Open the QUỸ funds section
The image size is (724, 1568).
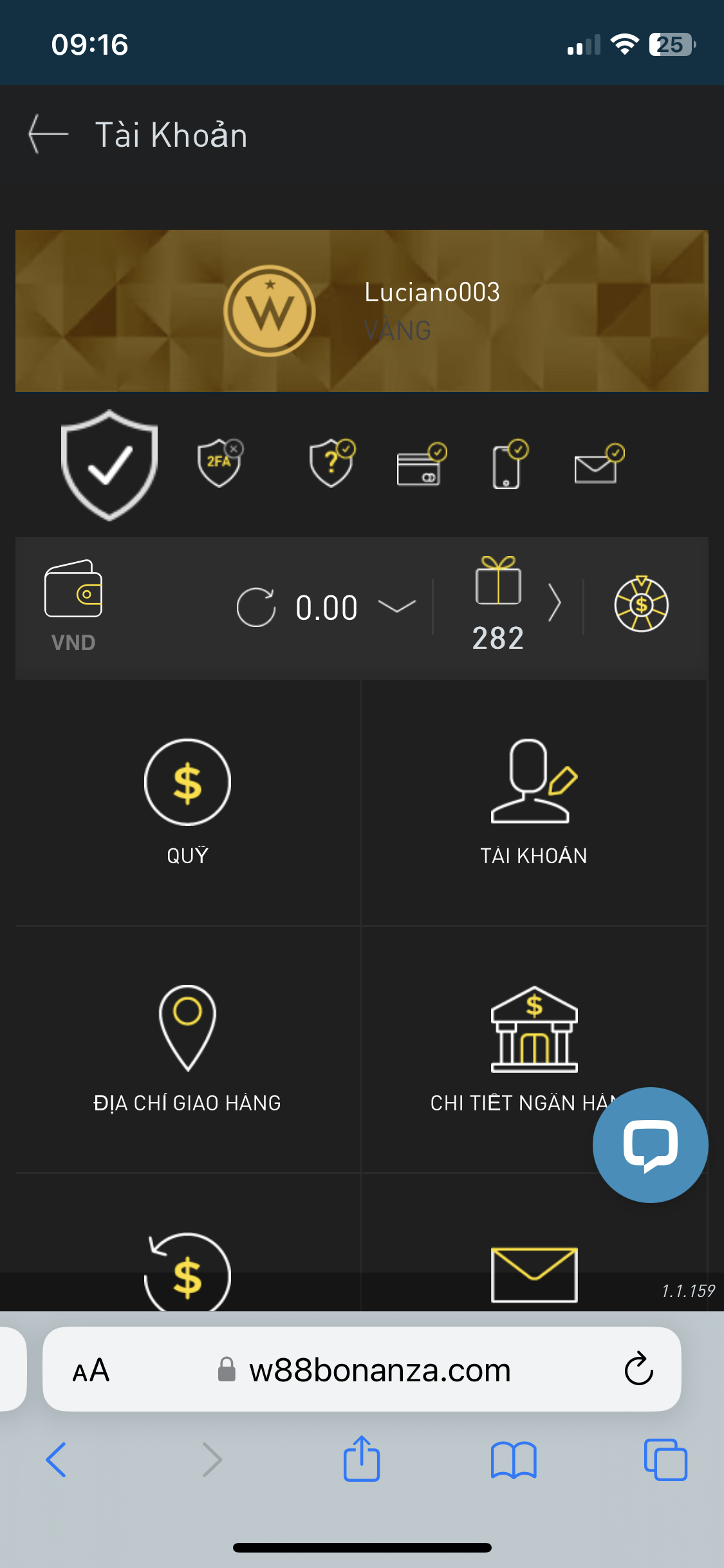187,802
